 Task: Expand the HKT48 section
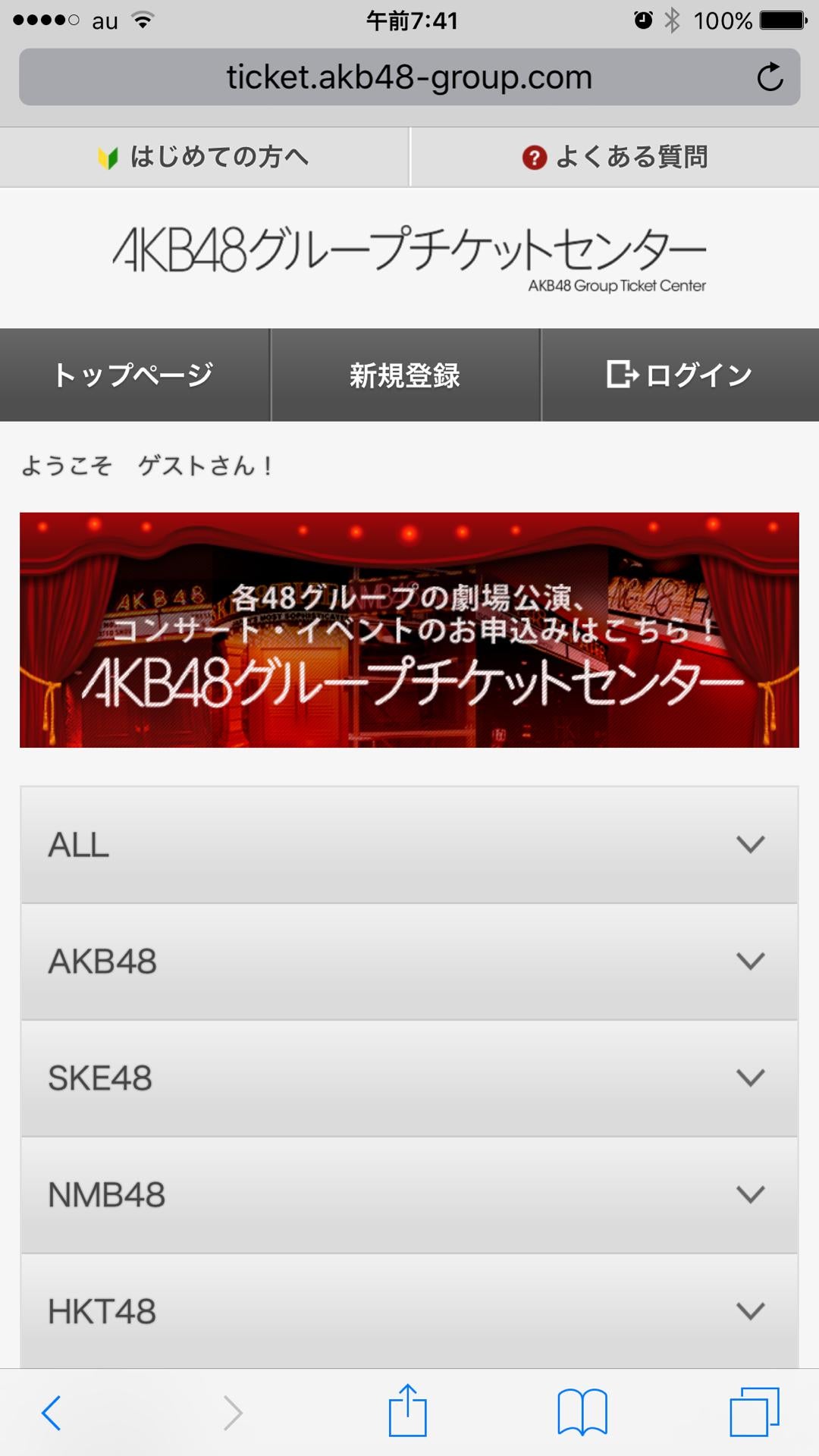pyautogui.click(x=409, y=1312)
